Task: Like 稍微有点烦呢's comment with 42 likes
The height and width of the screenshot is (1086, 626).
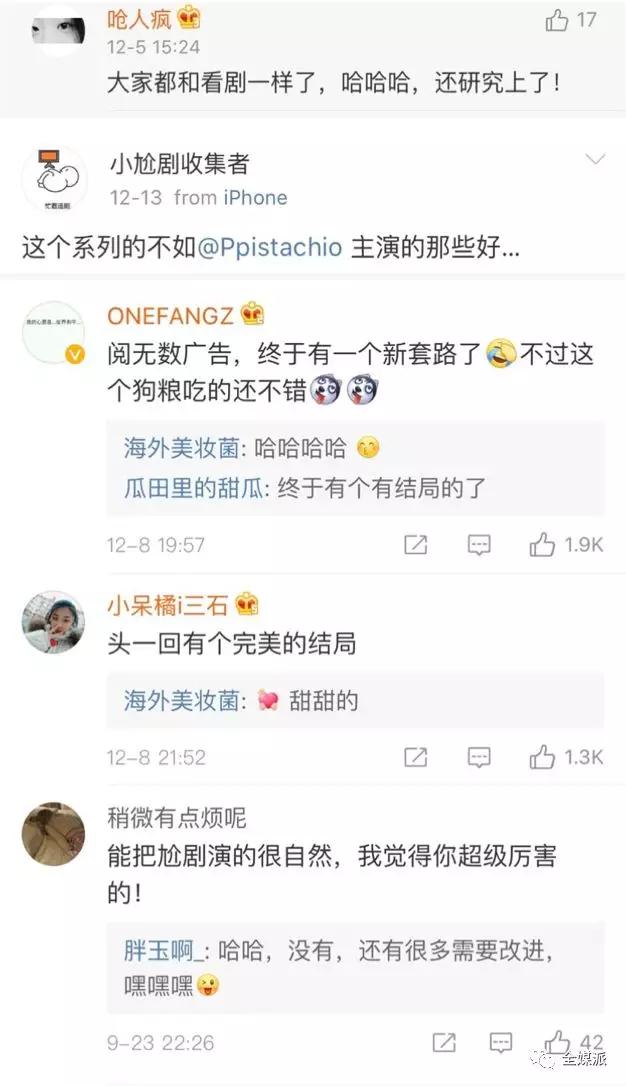Action: 557,1042
